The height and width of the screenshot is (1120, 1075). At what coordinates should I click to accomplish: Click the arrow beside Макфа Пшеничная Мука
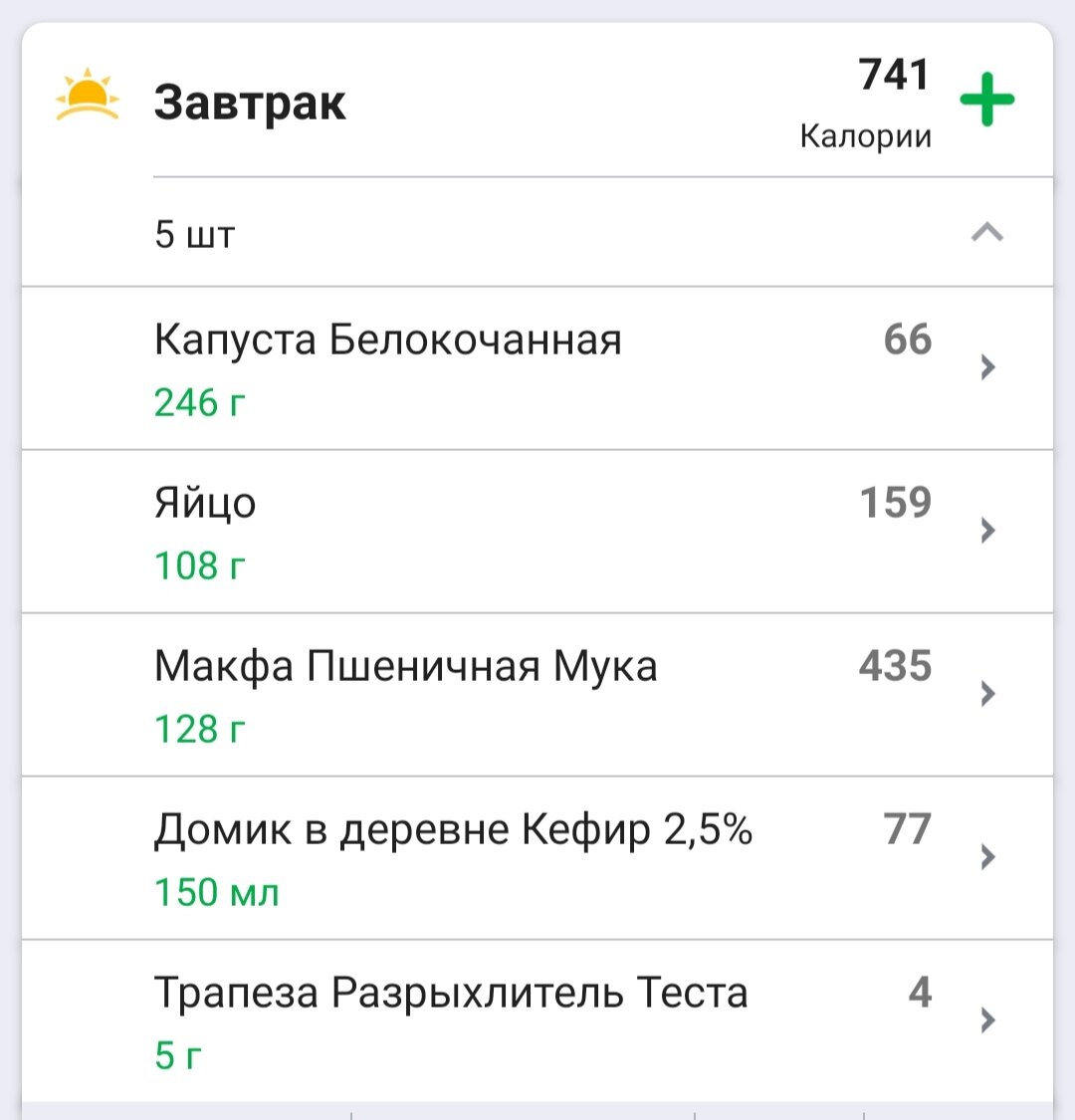(x=985, y=694)
